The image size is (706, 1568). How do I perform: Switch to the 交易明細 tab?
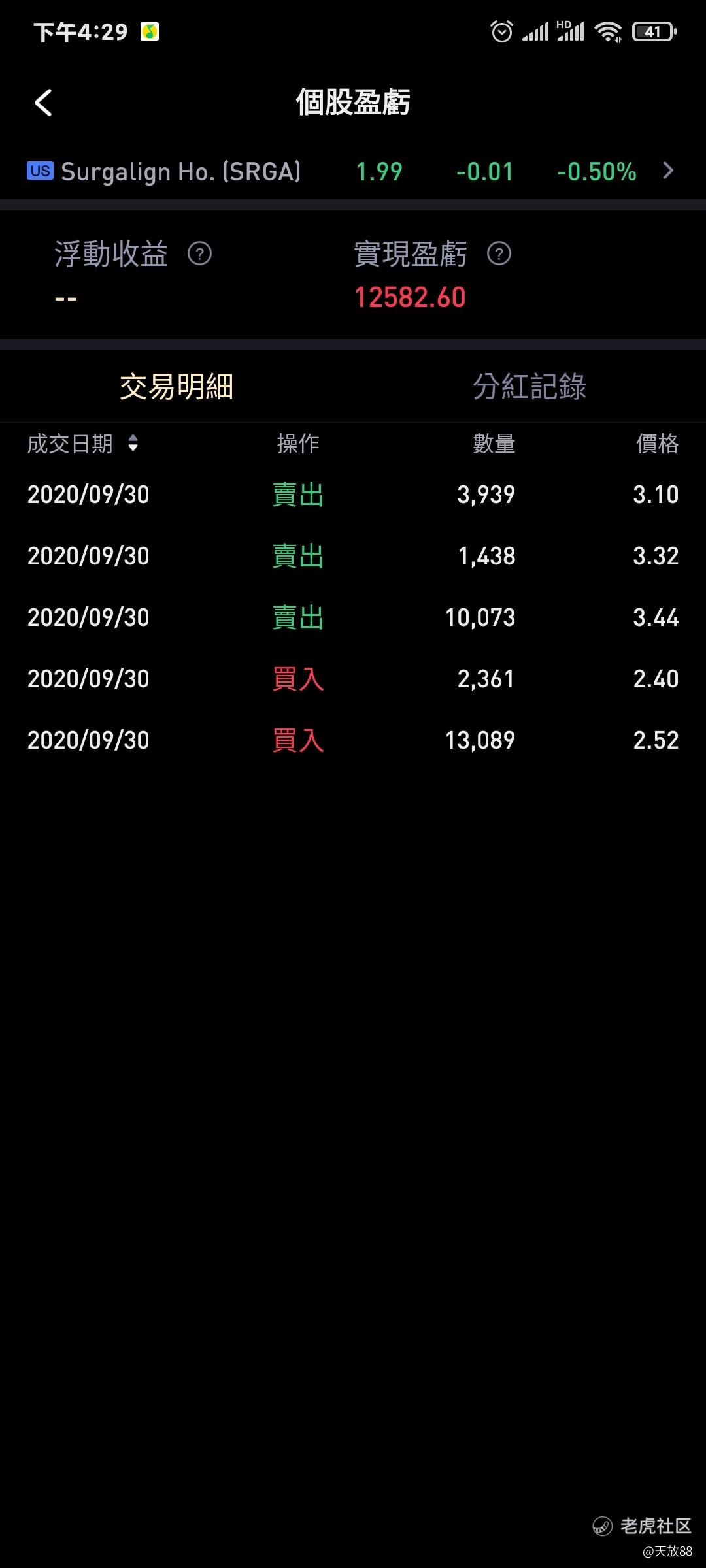click(176, 386)
